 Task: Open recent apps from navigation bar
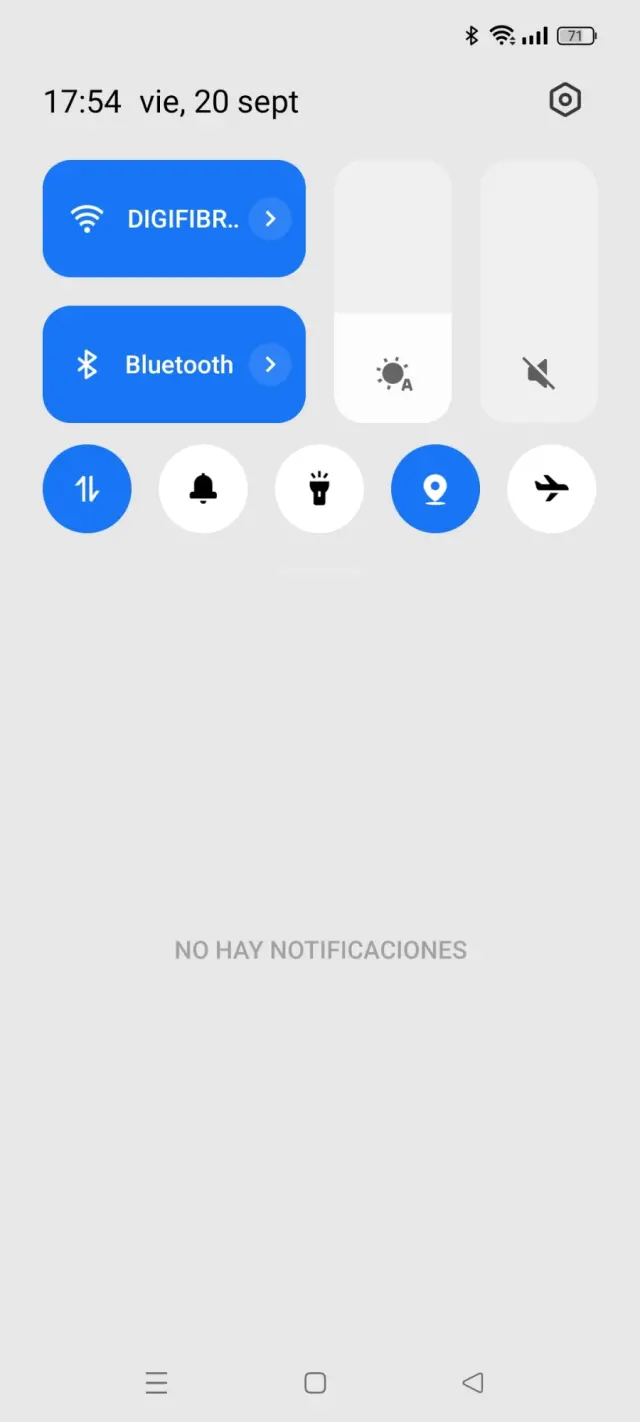click(156, 1383)
